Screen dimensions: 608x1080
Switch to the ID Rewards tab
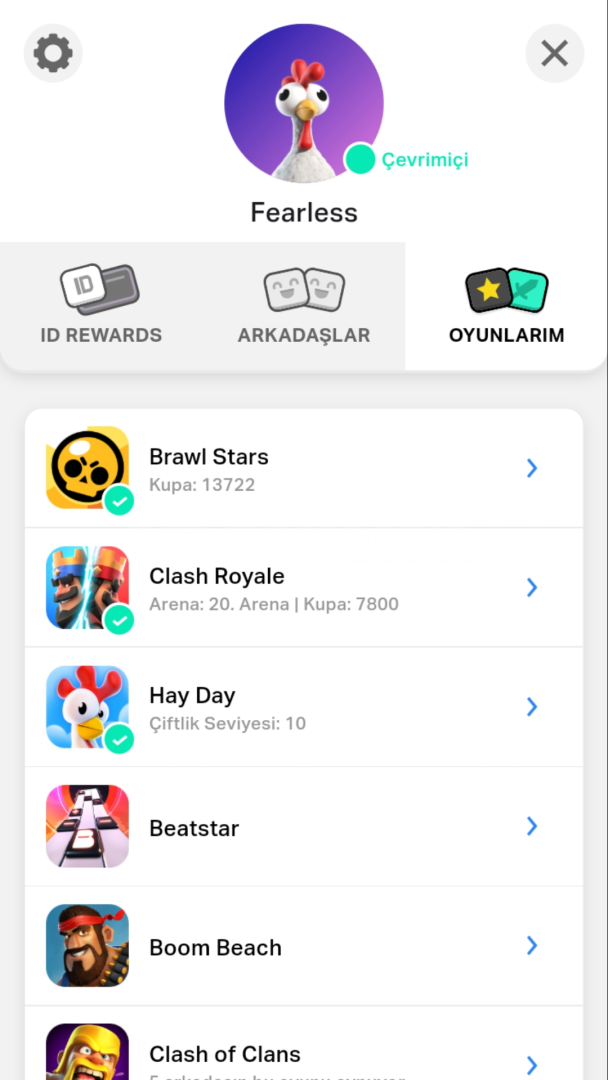pyautogui.click(x=101, y=306)
